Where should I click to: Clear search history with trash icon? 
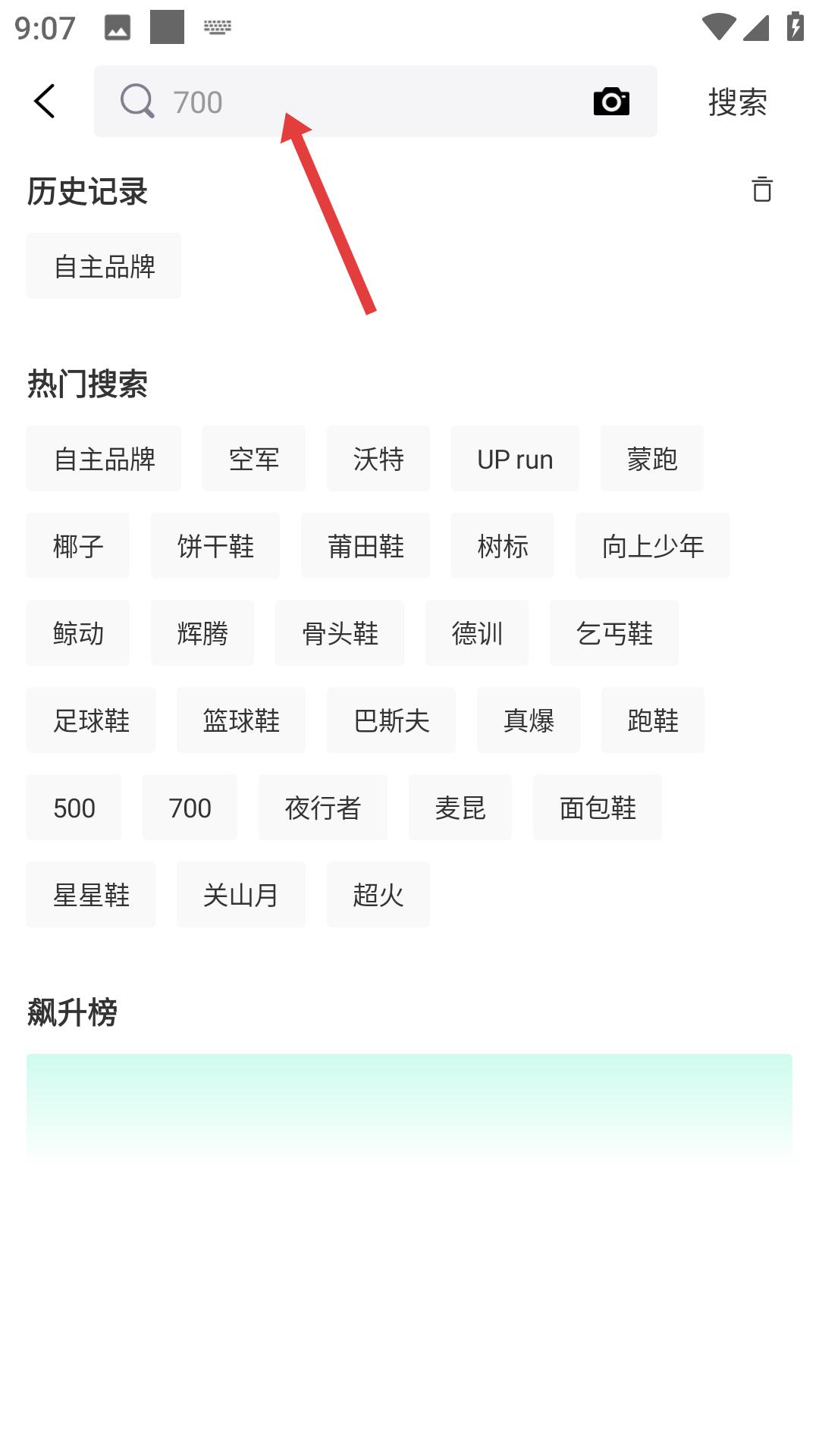(761, 190)
